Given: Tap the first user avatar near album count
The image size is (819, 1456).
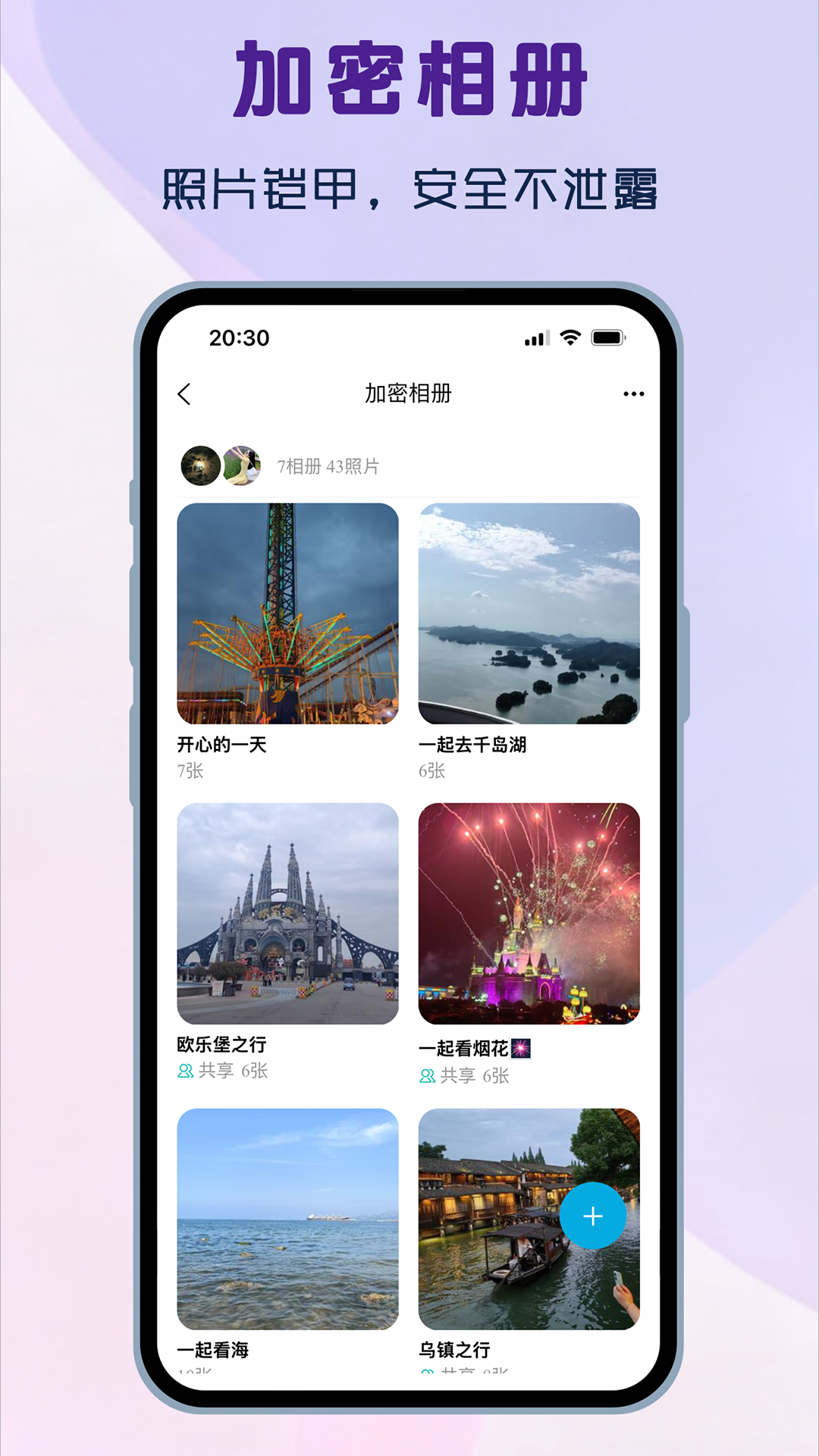Looking at the screenshot, I should click(199, 466).
